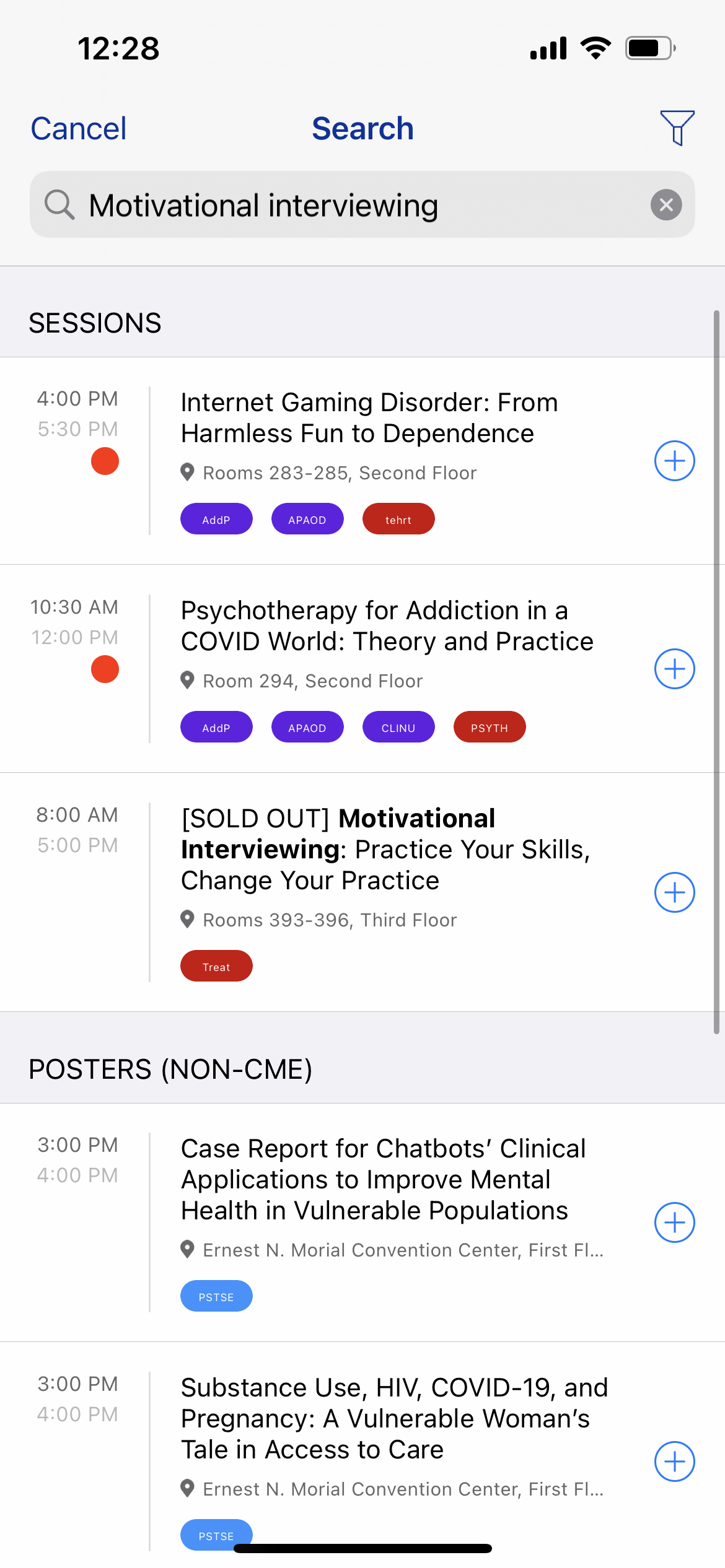The height and width of the screenshot is (1568, 725).
Task: Edit the Motivational interviewing search query
Action: [362, 204]
